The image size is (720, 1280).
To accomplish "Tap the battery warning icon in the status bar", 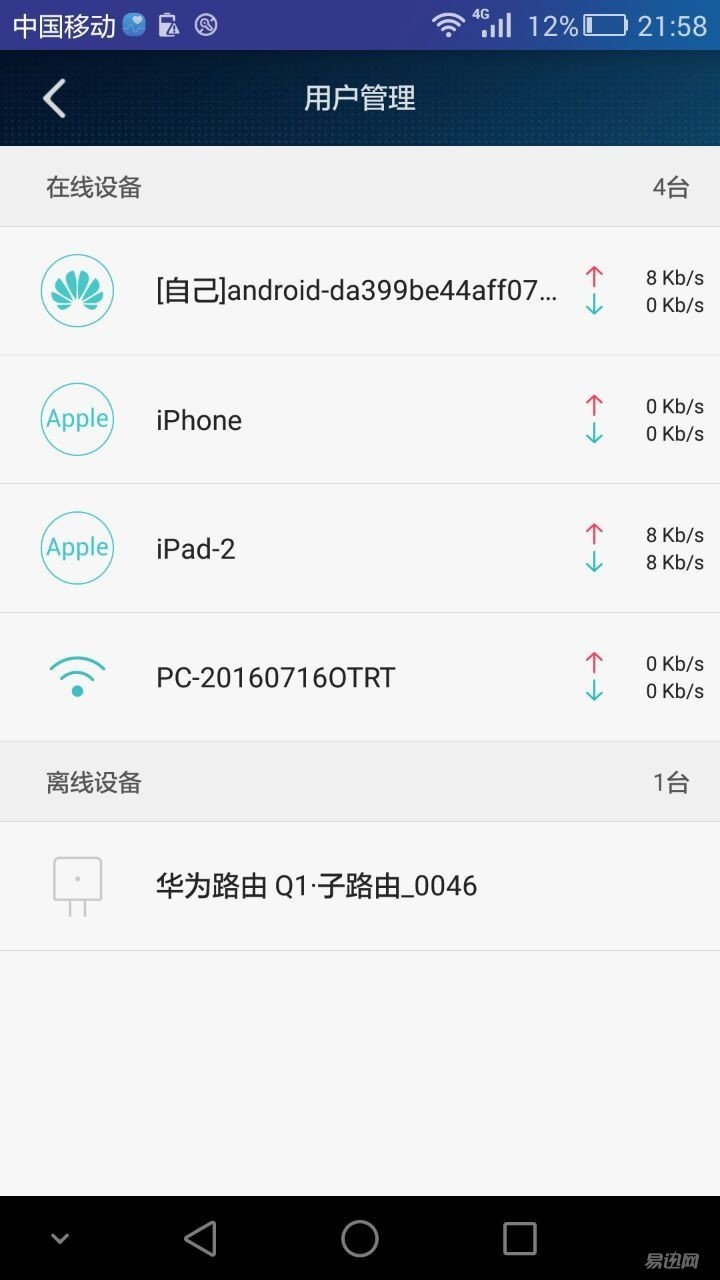I will point(168,22).
